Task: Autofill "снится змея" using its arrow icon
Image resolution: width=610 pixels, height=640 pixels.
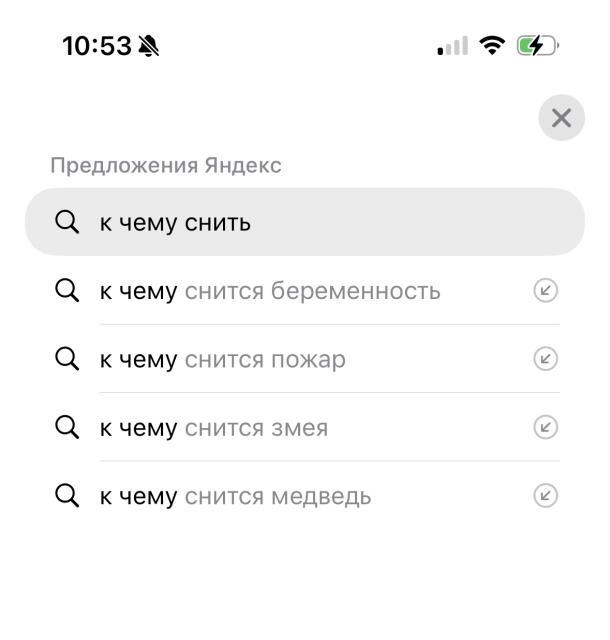Action: point(545,428)
